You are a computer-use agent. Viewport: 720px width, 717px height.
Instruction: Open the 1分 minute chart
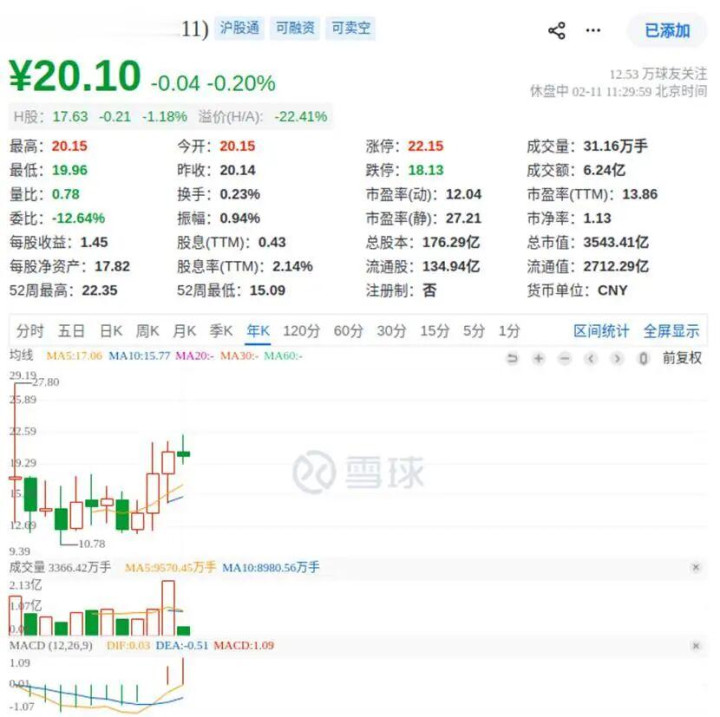510,331
